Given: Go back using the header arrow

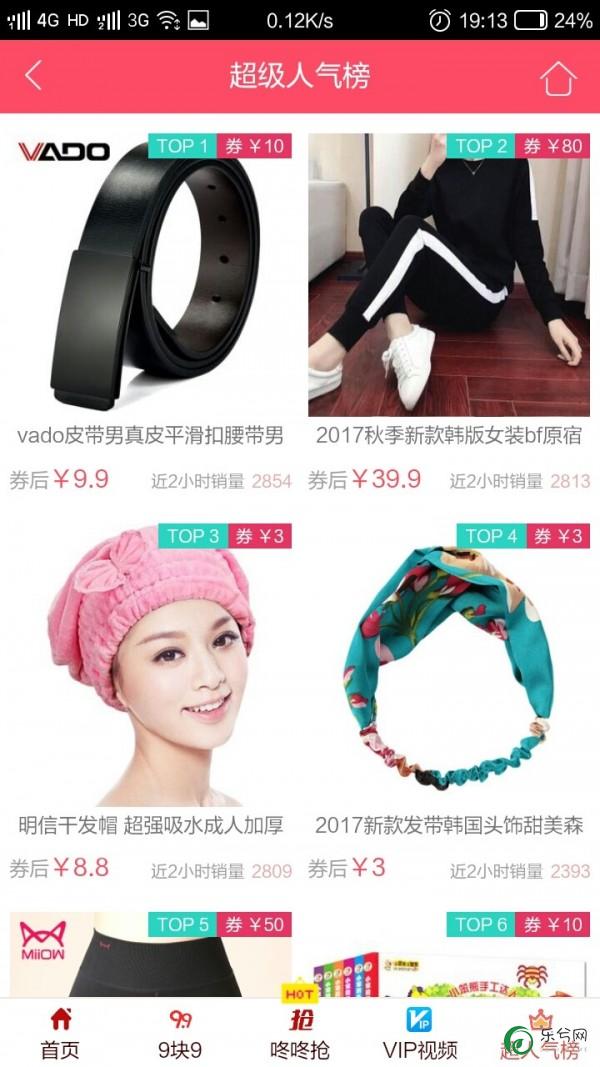Looking at the screenshot, I should coord(34,76).
